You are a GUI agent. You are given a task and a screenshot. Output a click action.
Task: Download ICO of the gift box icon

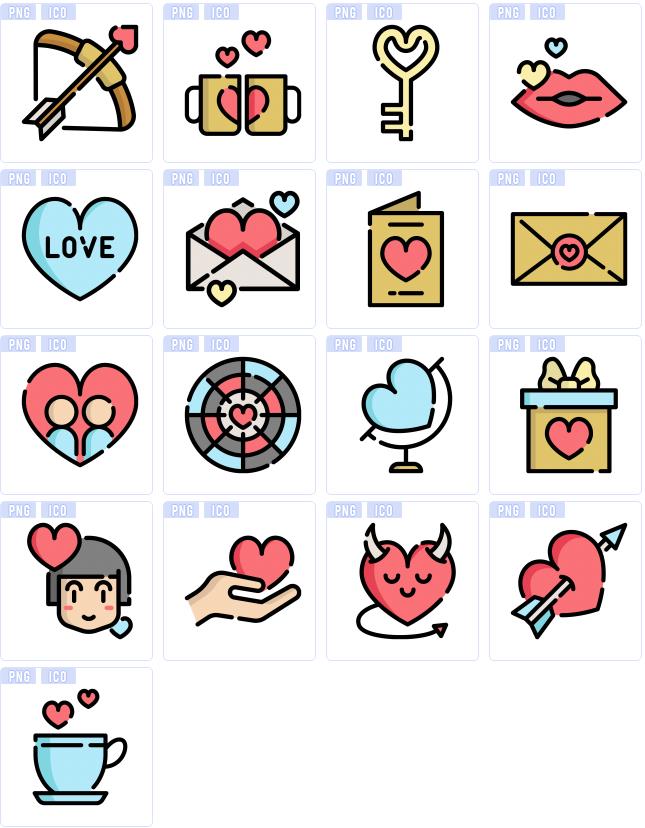(x=546, y=345)
